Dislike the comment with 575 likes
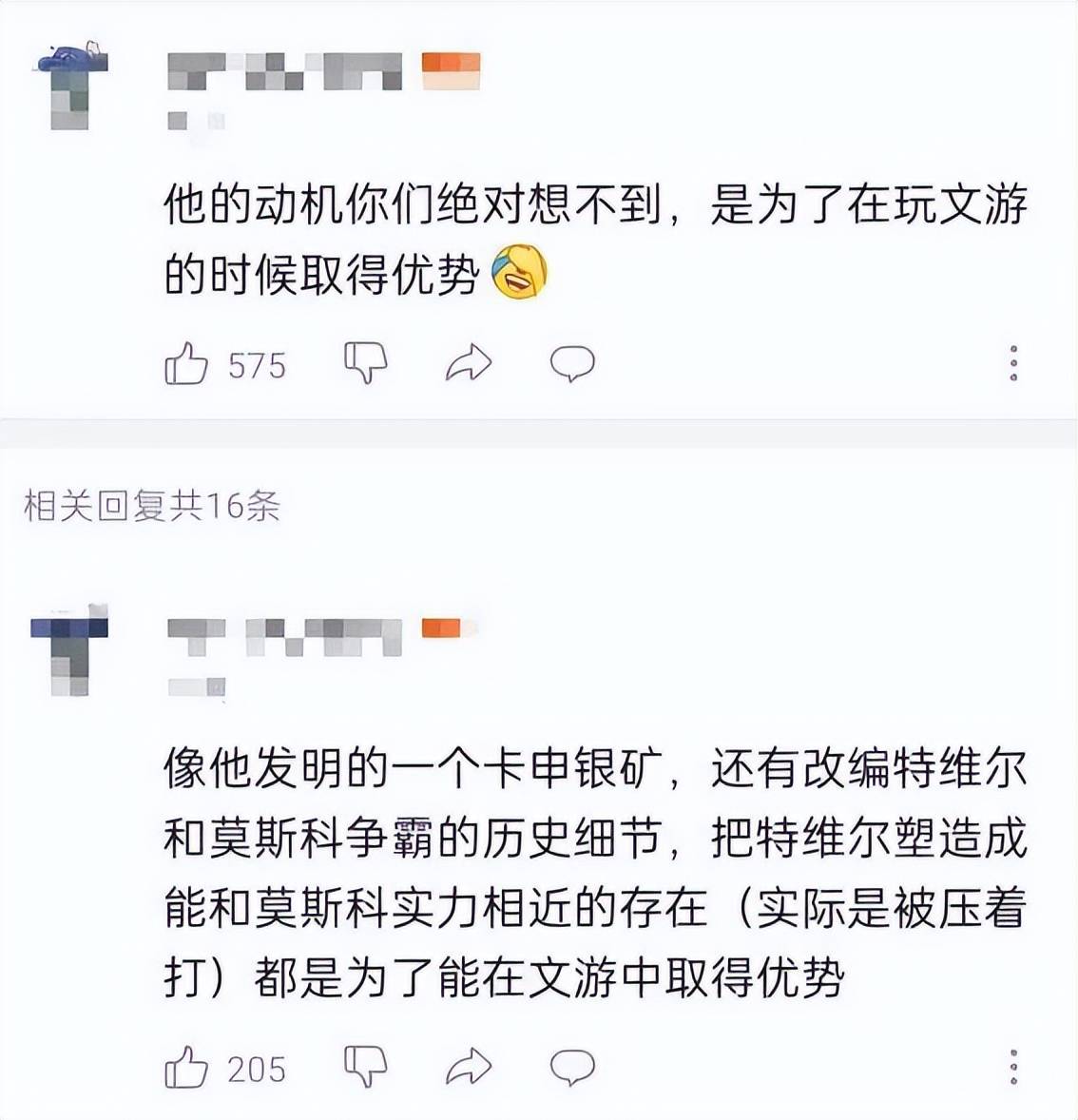1078x1120 pixels. point(366,363)
